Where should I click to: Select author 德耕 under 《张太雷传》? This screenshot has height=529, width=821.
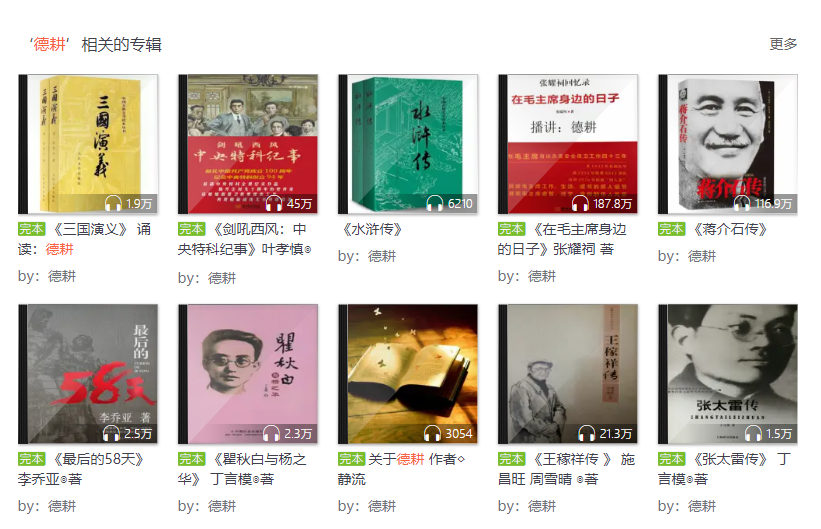[x=702, y=506]
